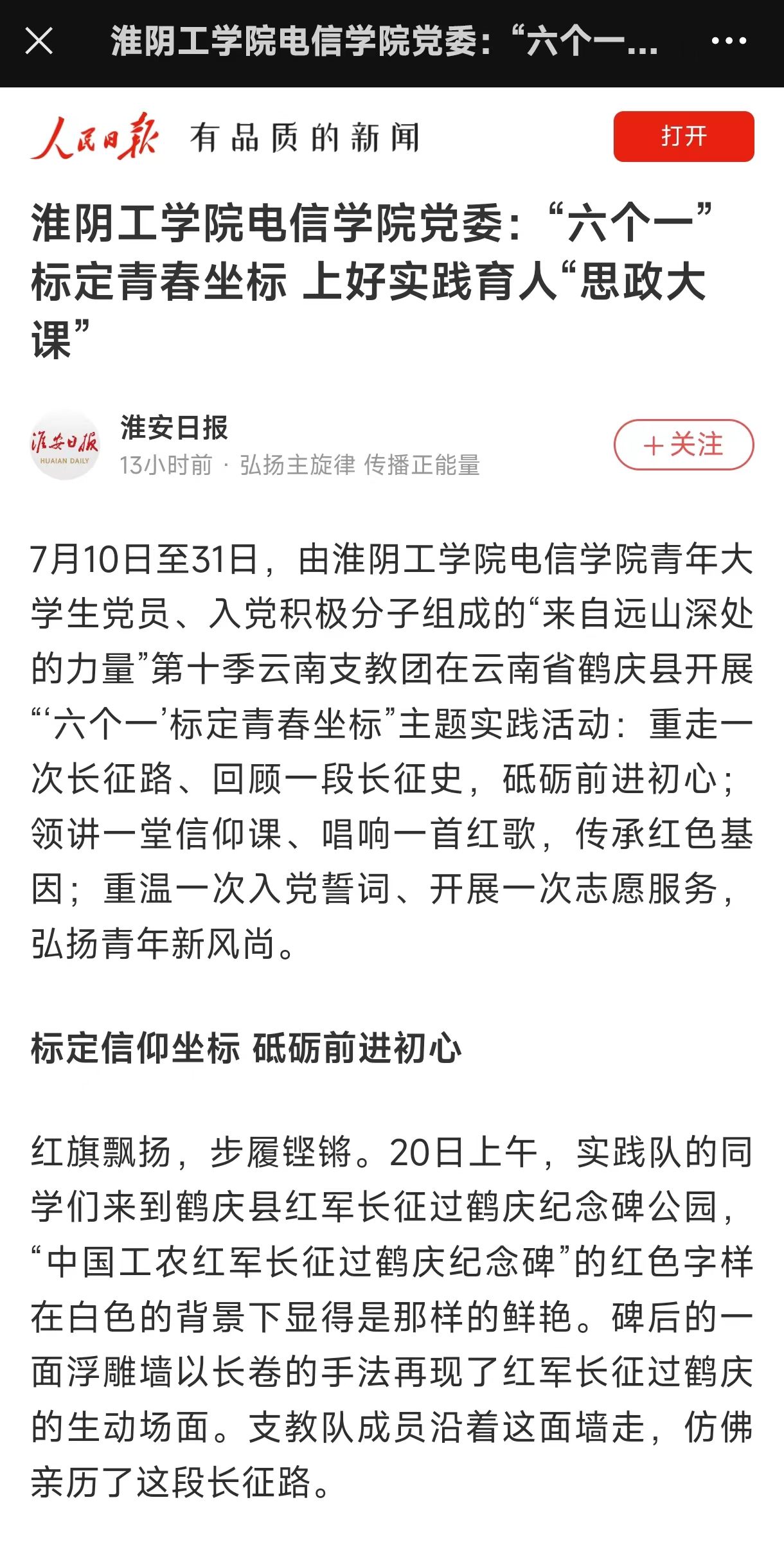Screen dimensions: 784x1563
Task: Close the article page
Action: (x=39, y=42)
